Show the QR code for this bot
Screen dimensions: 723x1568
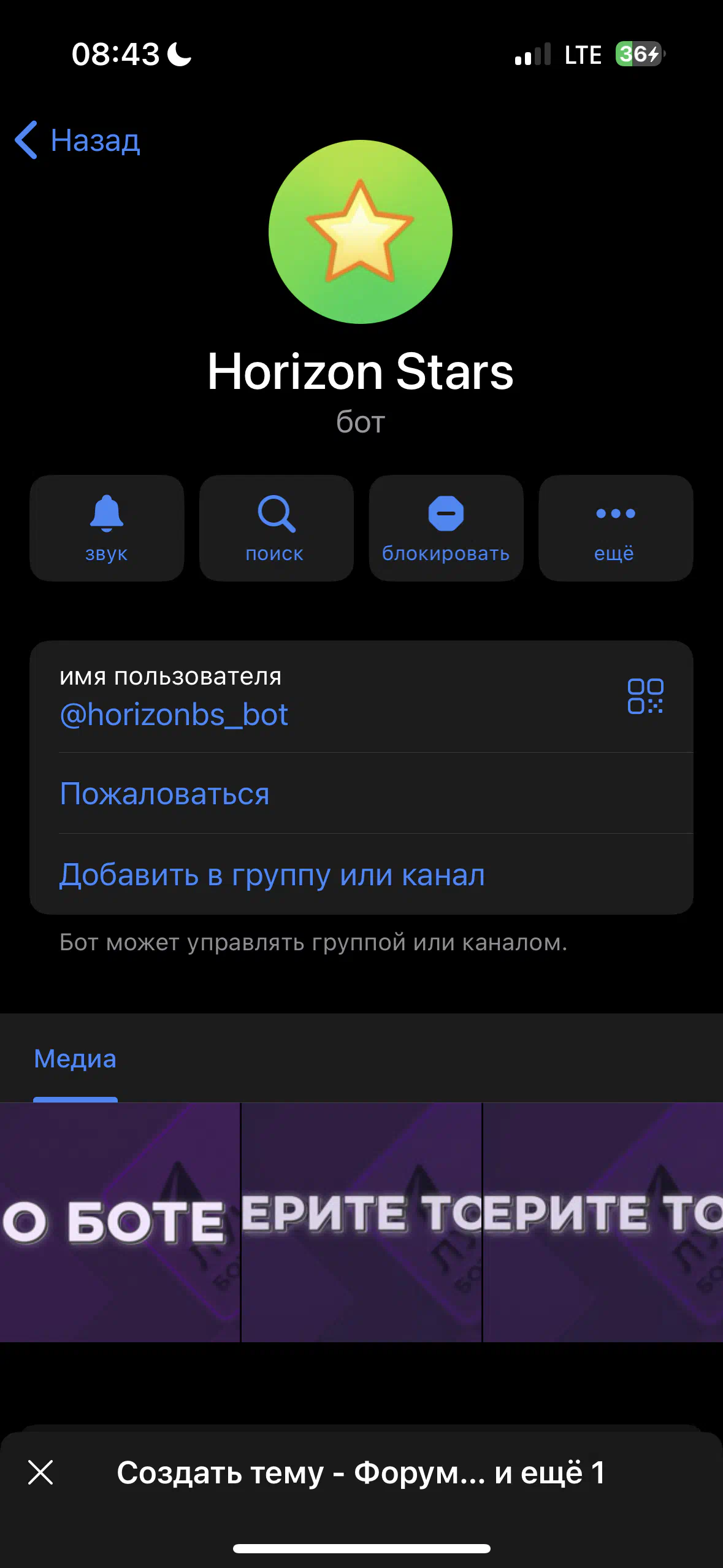click(x=645, y=696)
